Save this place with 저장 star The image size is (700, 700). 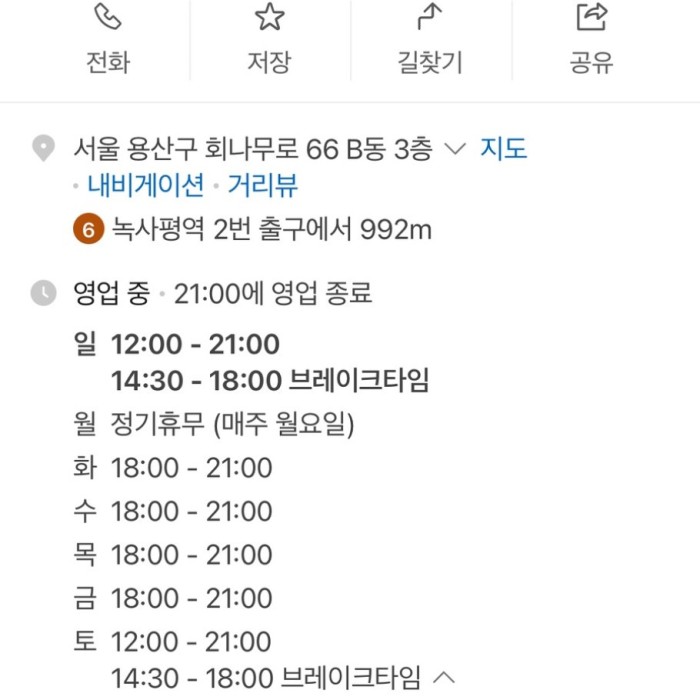tap(269, 38)
